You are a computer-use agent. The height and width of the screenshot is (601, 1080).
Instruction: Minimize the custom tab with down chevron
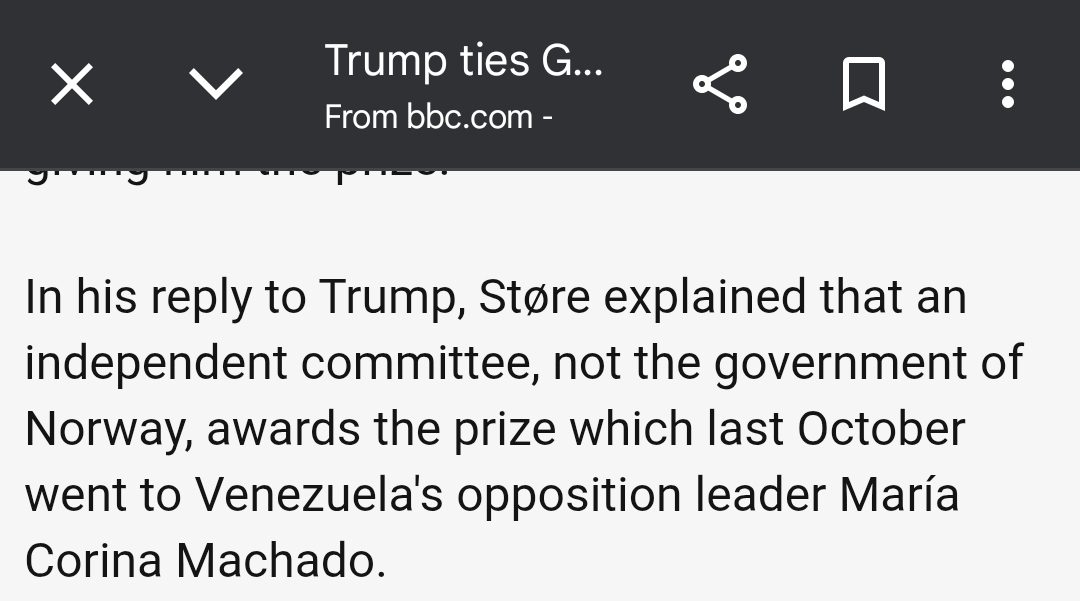point(216,84)
